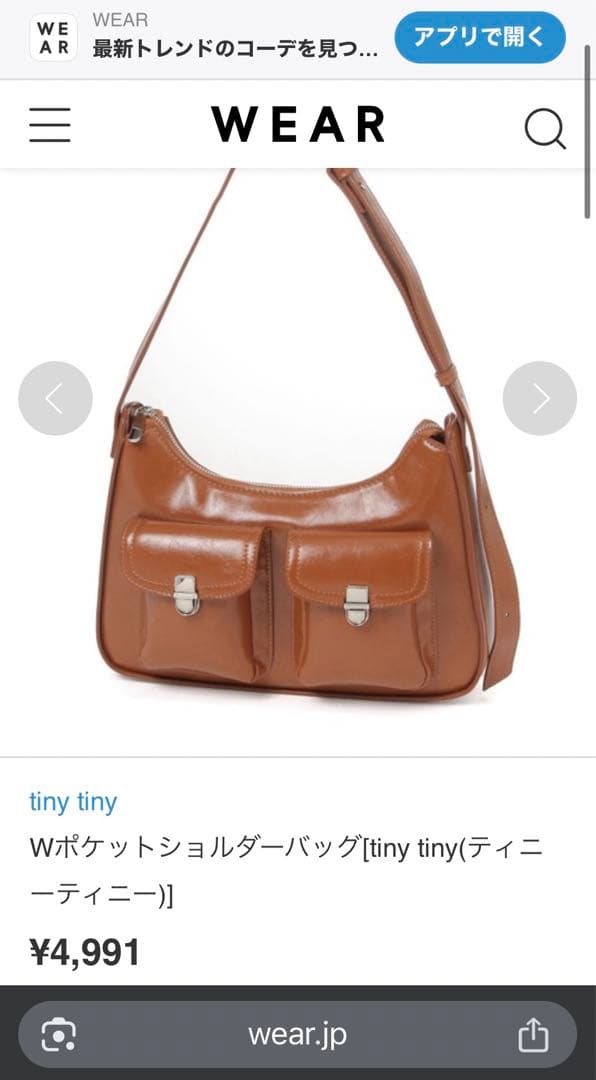596x1080 pixels.
Task: Tap the アプリで開く button
Action: 480,37
